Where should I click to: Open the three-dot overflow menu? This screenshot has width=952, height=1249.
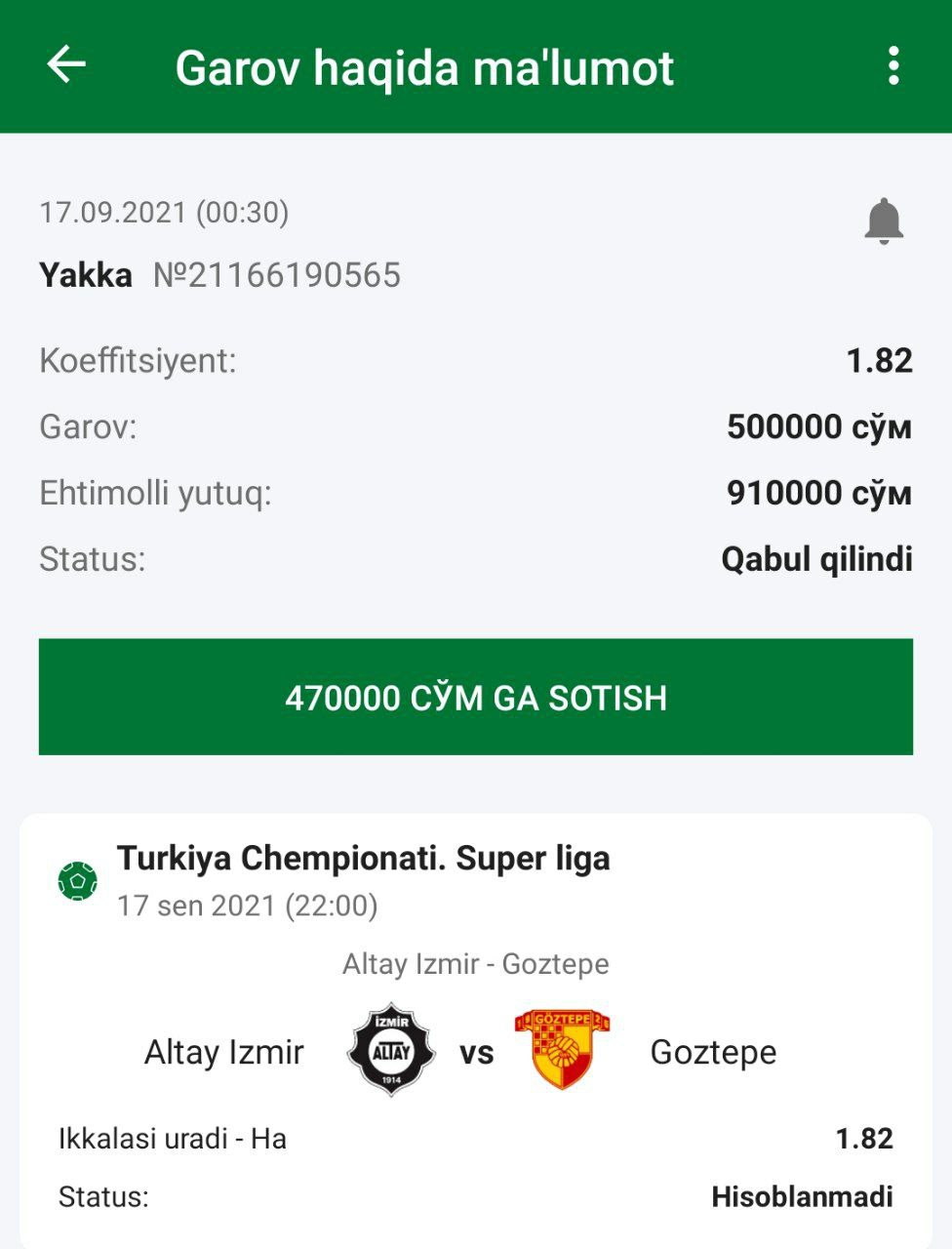point(893,66)
